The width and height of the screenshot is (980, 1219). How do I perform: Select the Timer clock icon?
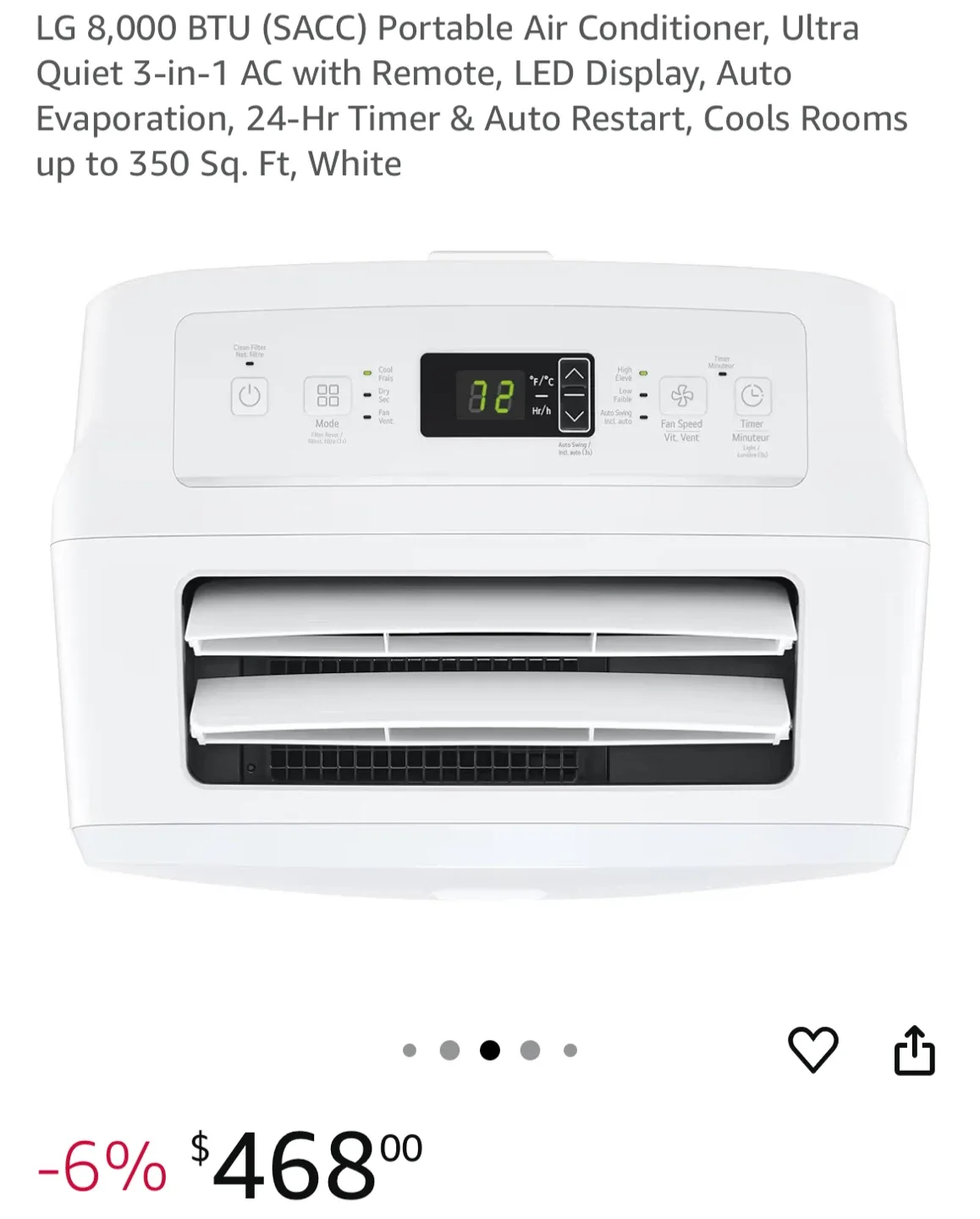click(x=754, y=394)
